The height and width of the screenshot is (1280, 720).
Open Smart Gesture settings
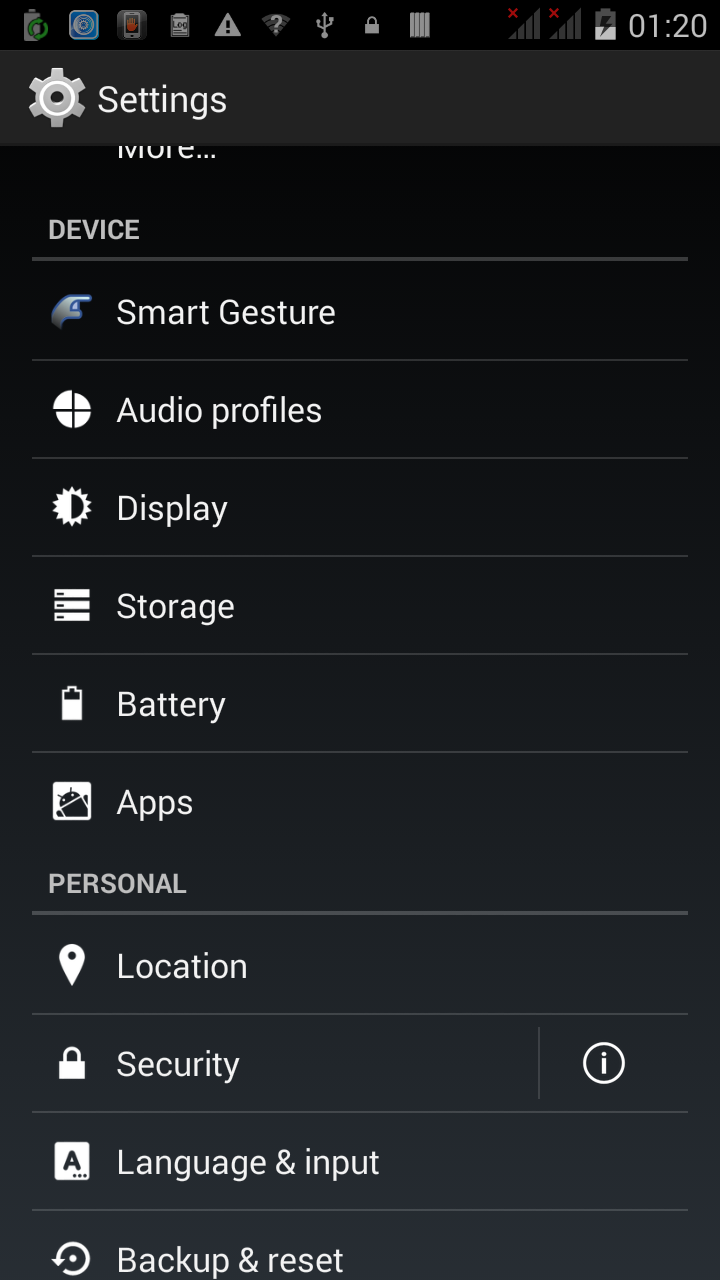point(360,311)
